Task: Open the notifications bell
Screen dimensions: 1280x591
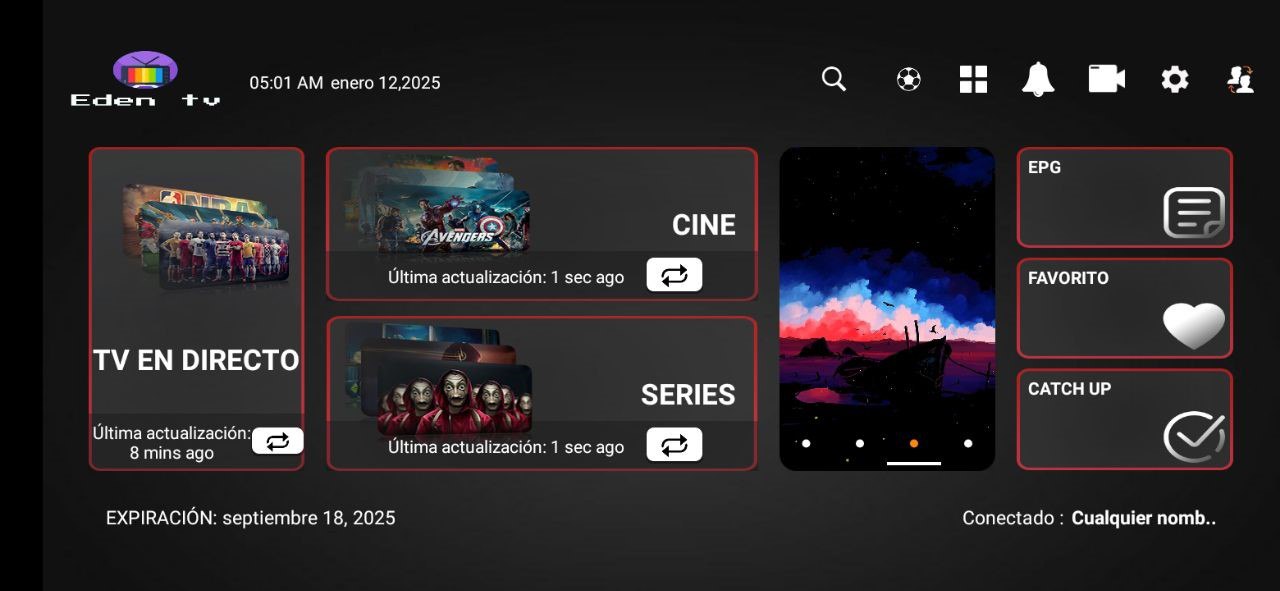Action: click(1038, 79)
